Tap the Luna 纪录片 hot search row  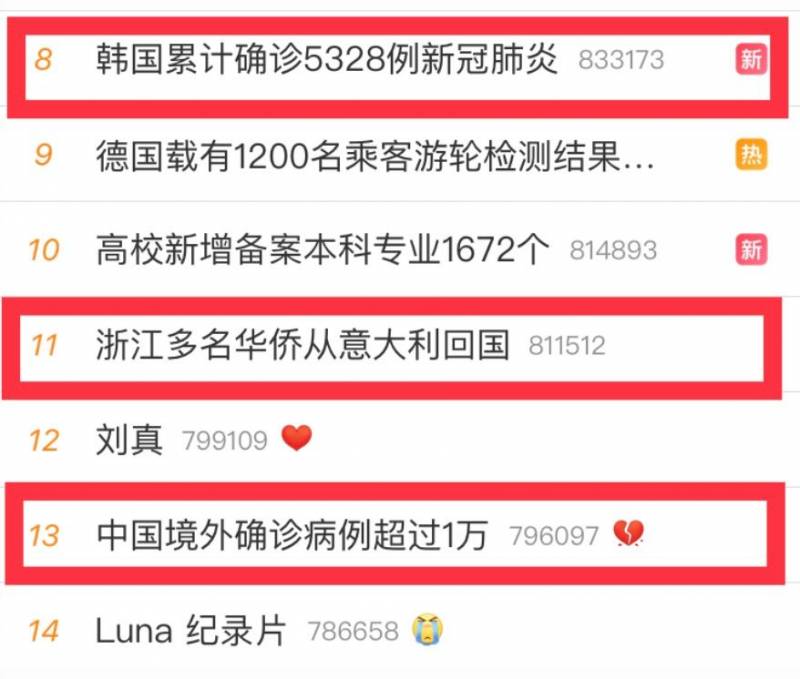point(191,630)
